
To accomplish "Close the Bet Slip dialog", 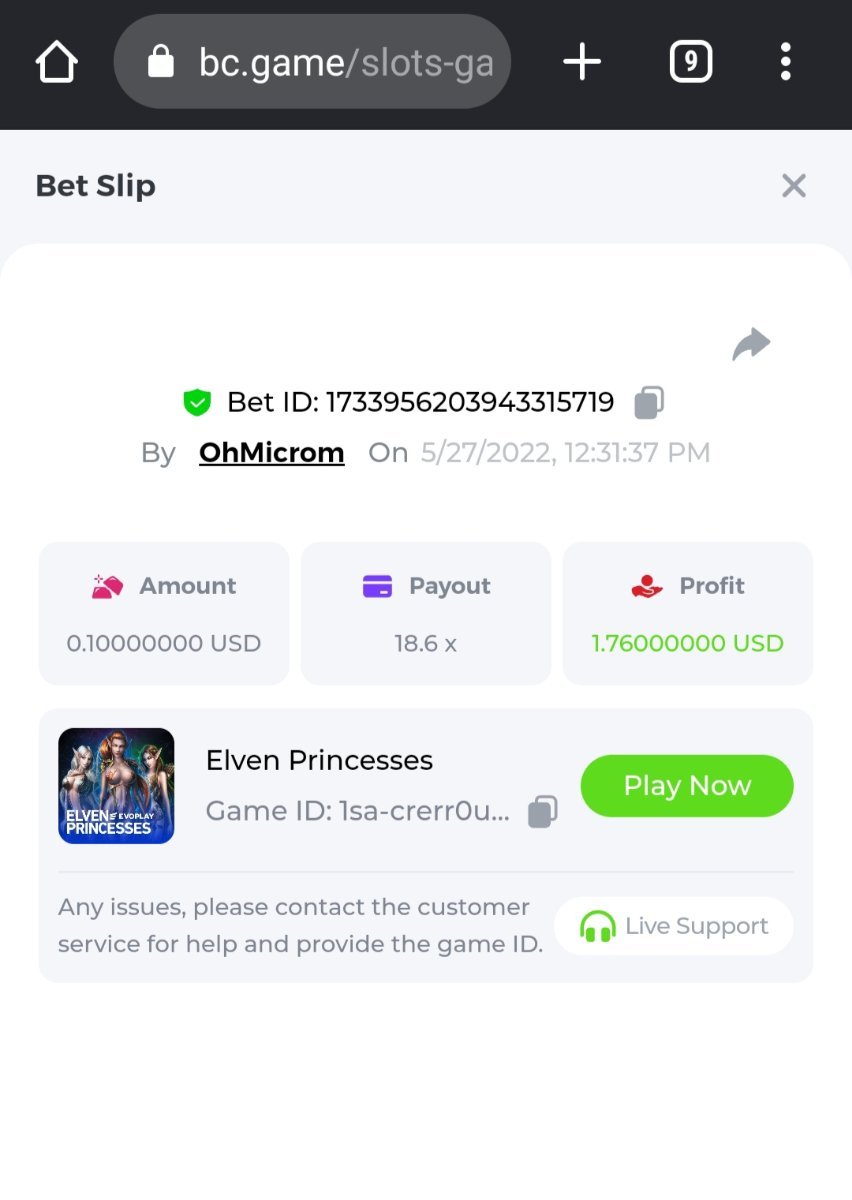I will tap(793, 186).
